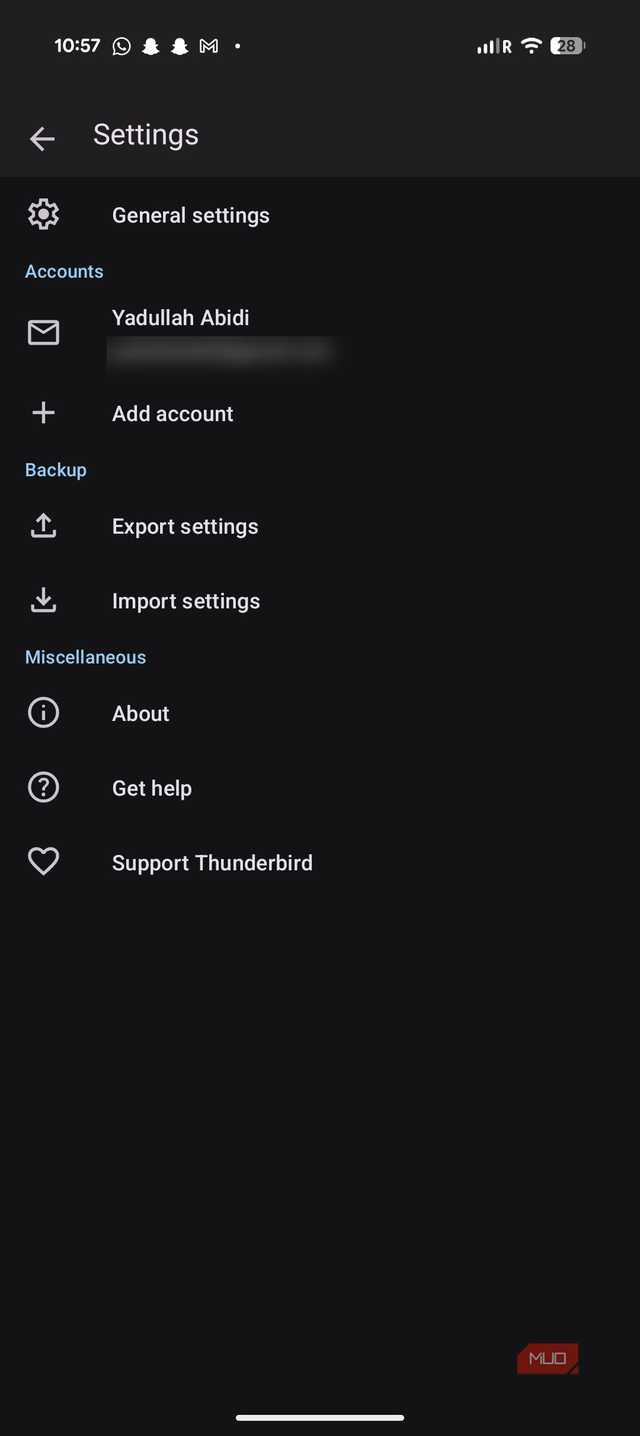Choose Import settings
The height and width of the screenshot is (1436, 640).
[x=186, y=601]
